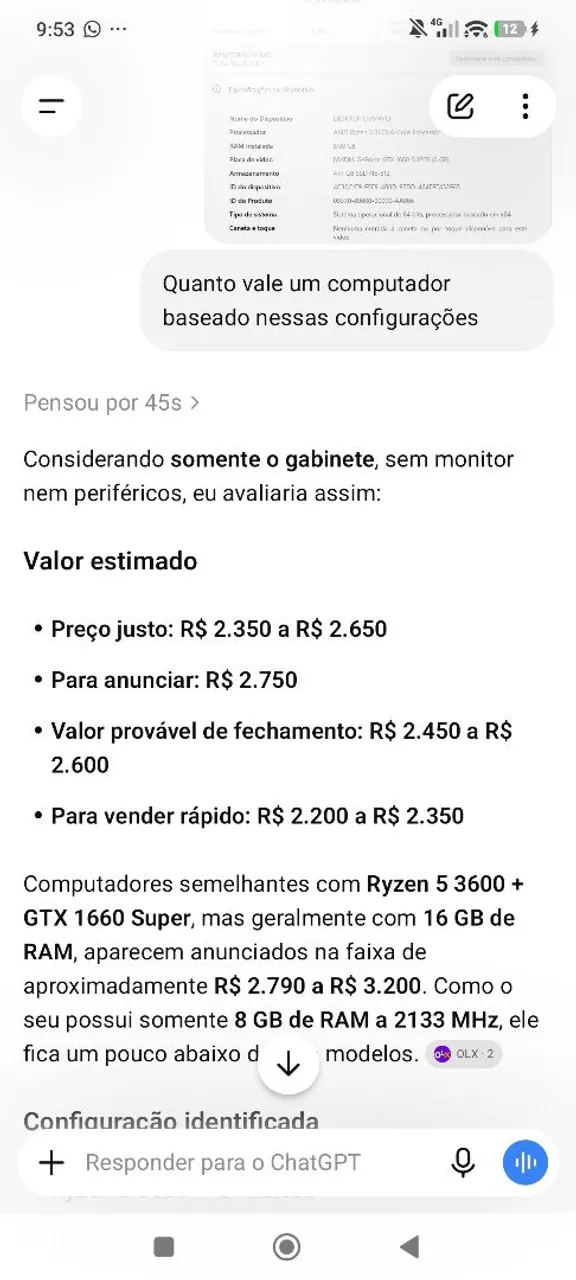
Task: Launch voice mode with blue button
Action: (525, 1162)
